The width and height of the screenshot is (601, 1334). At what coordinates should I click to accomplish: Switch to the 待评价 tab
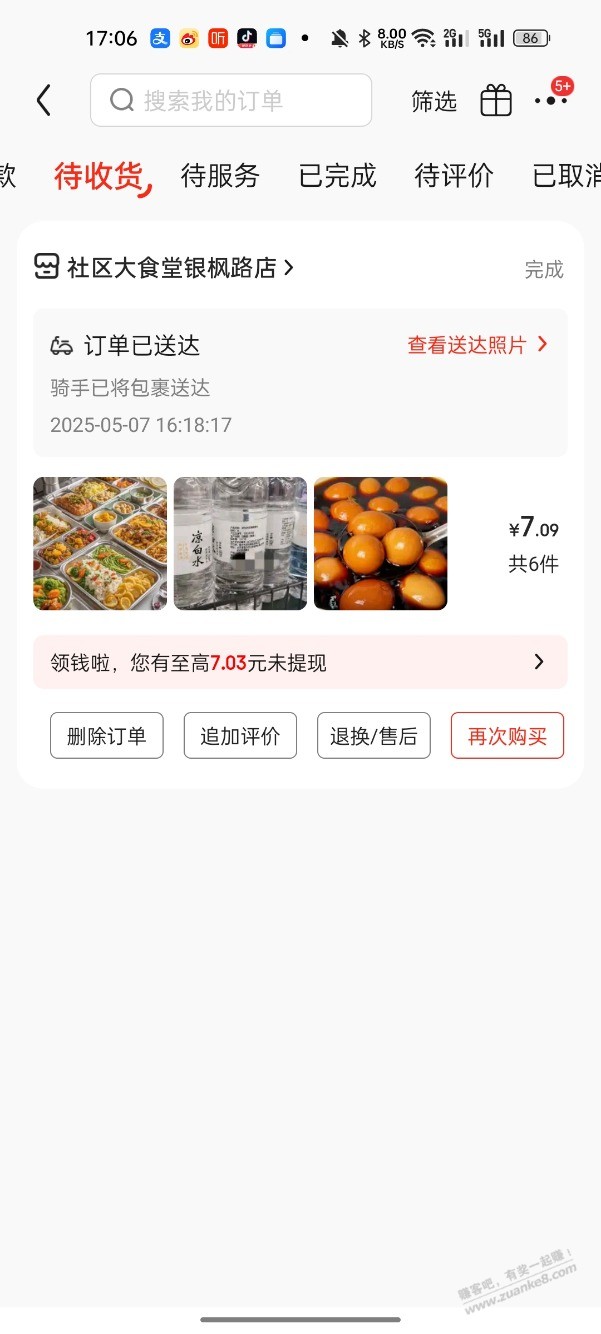click(x=455, y=176)
